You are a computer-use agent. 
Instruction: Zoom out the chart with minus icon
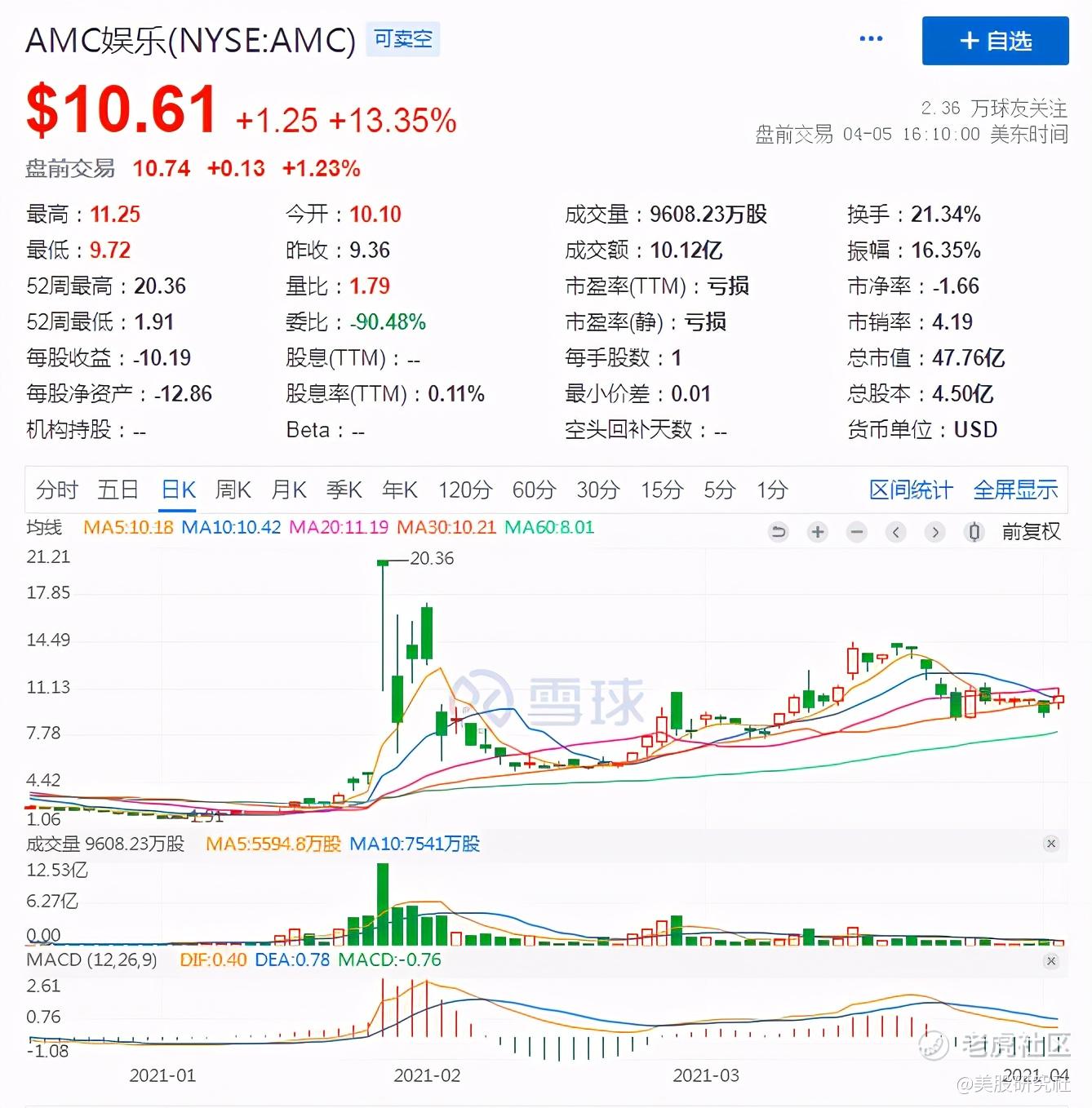pyautogui.click(x=857, y=533)
